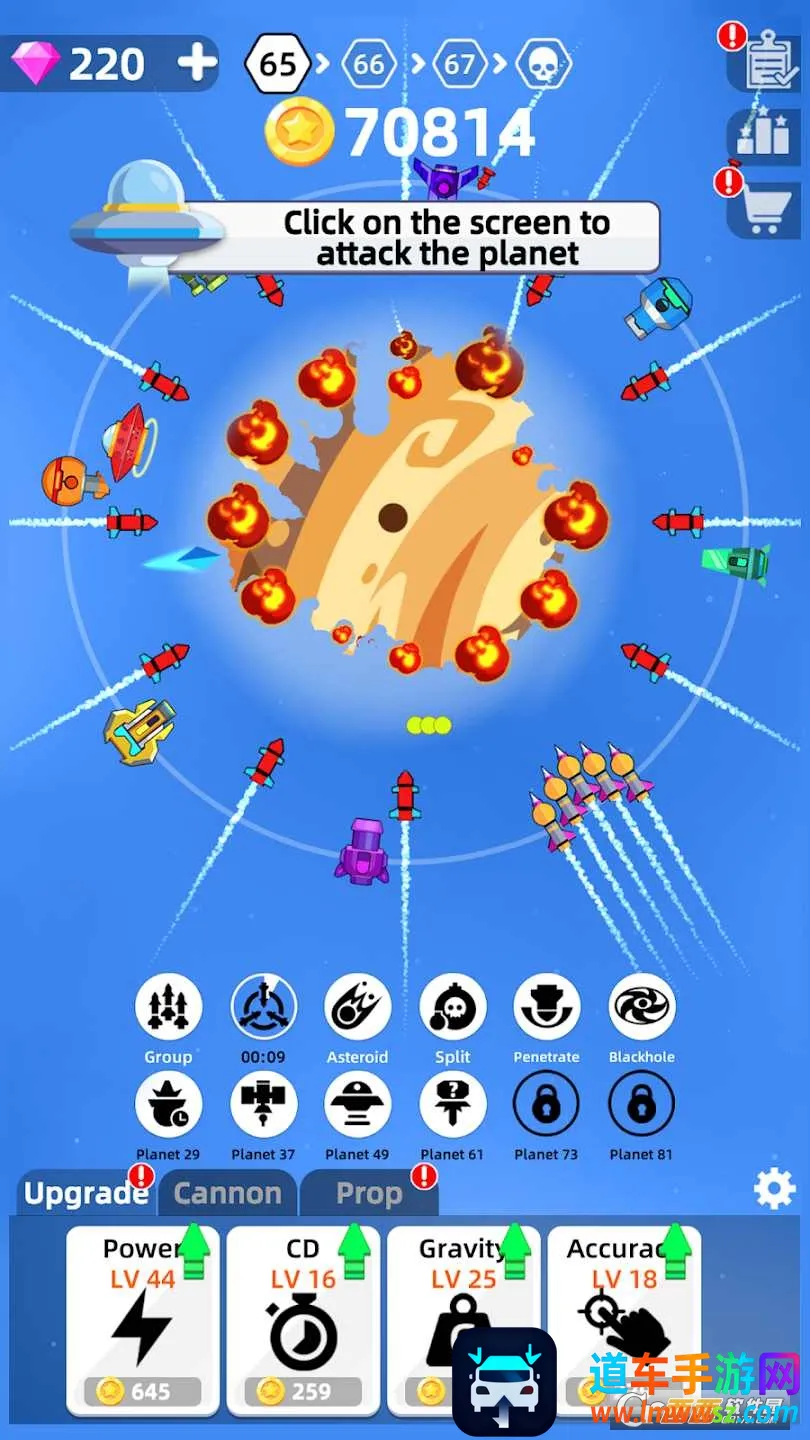Open the shop cart icon
810x1440 pixels.
tap(764, 209)
